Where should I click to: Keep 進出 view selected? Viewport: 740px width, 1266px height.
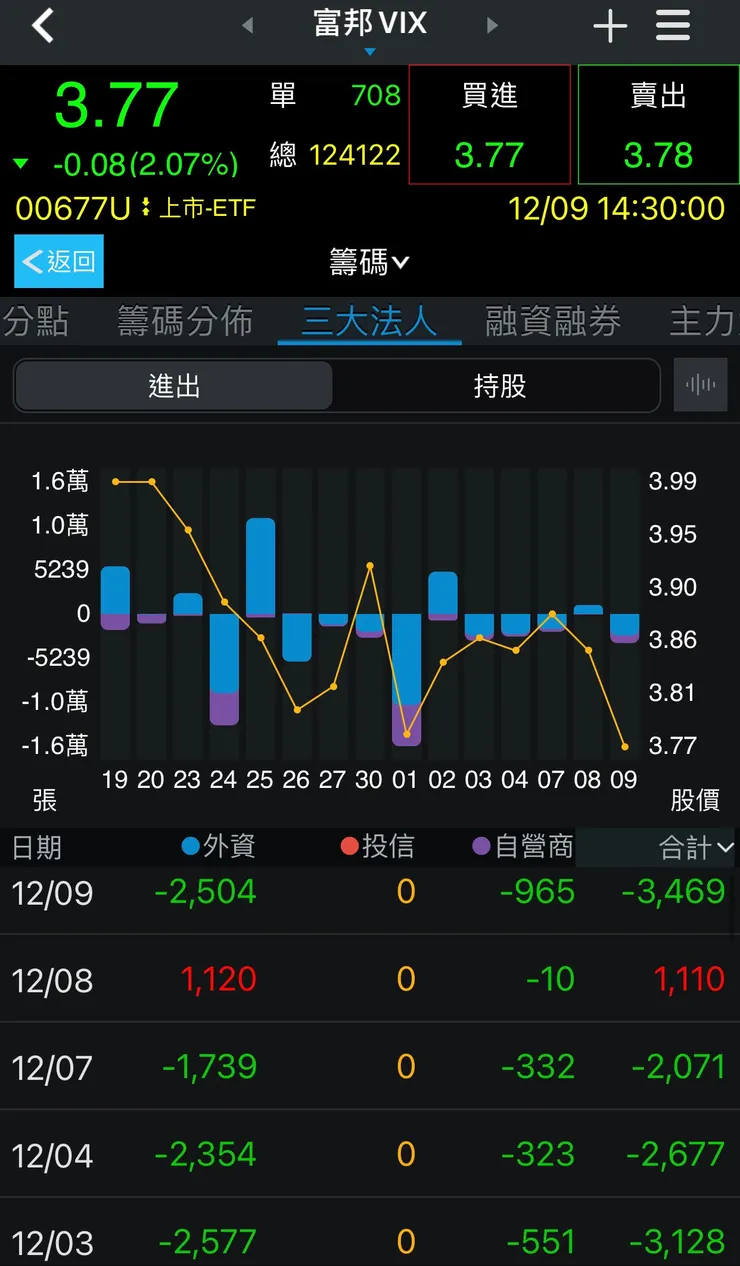click(x=173, y=384)
